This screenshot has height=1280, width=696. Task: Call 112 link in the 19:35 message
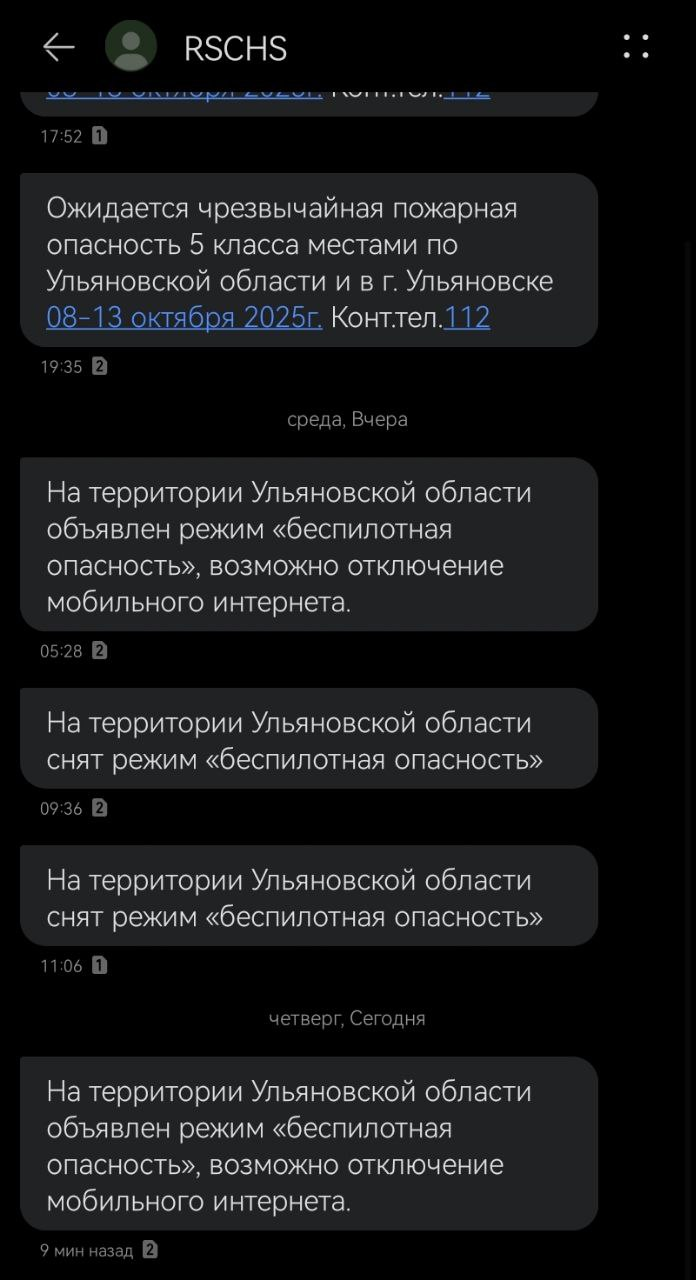466,318
